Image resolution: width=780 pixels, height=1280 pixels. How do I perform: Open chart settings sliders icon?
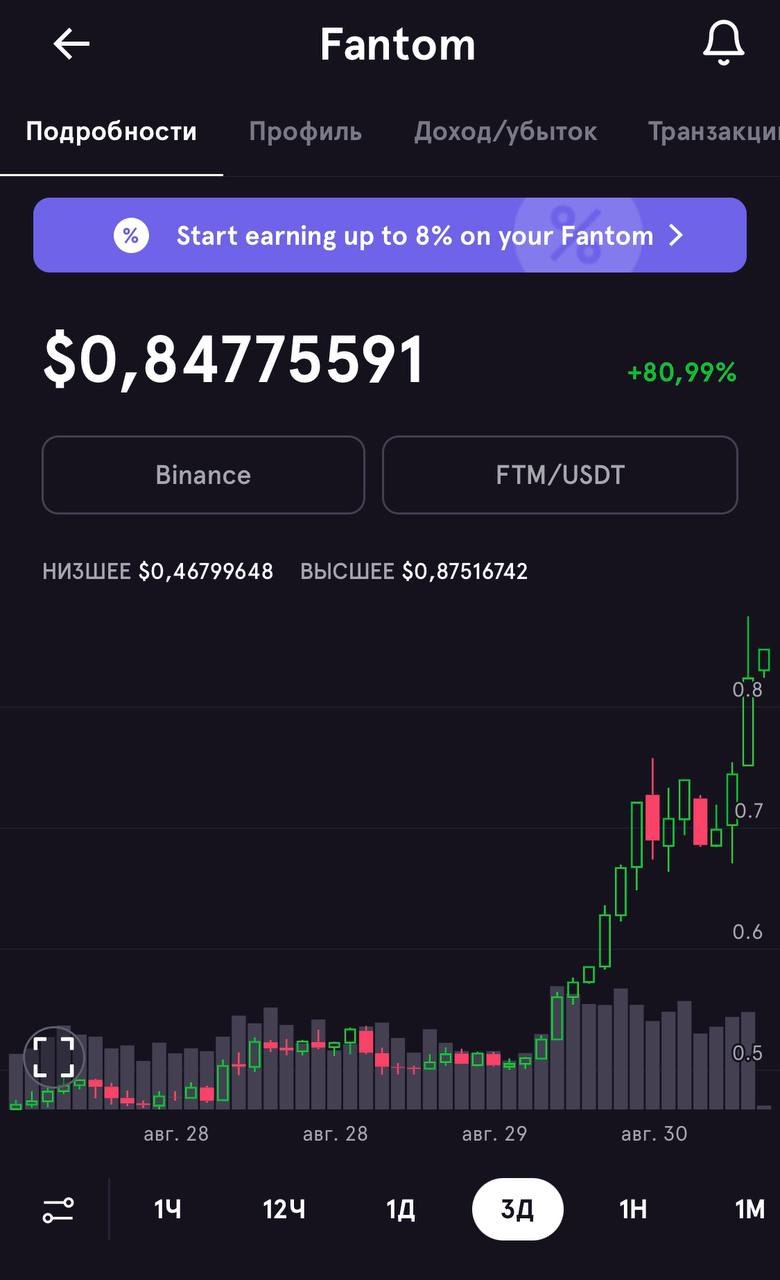coord(58,1210)
